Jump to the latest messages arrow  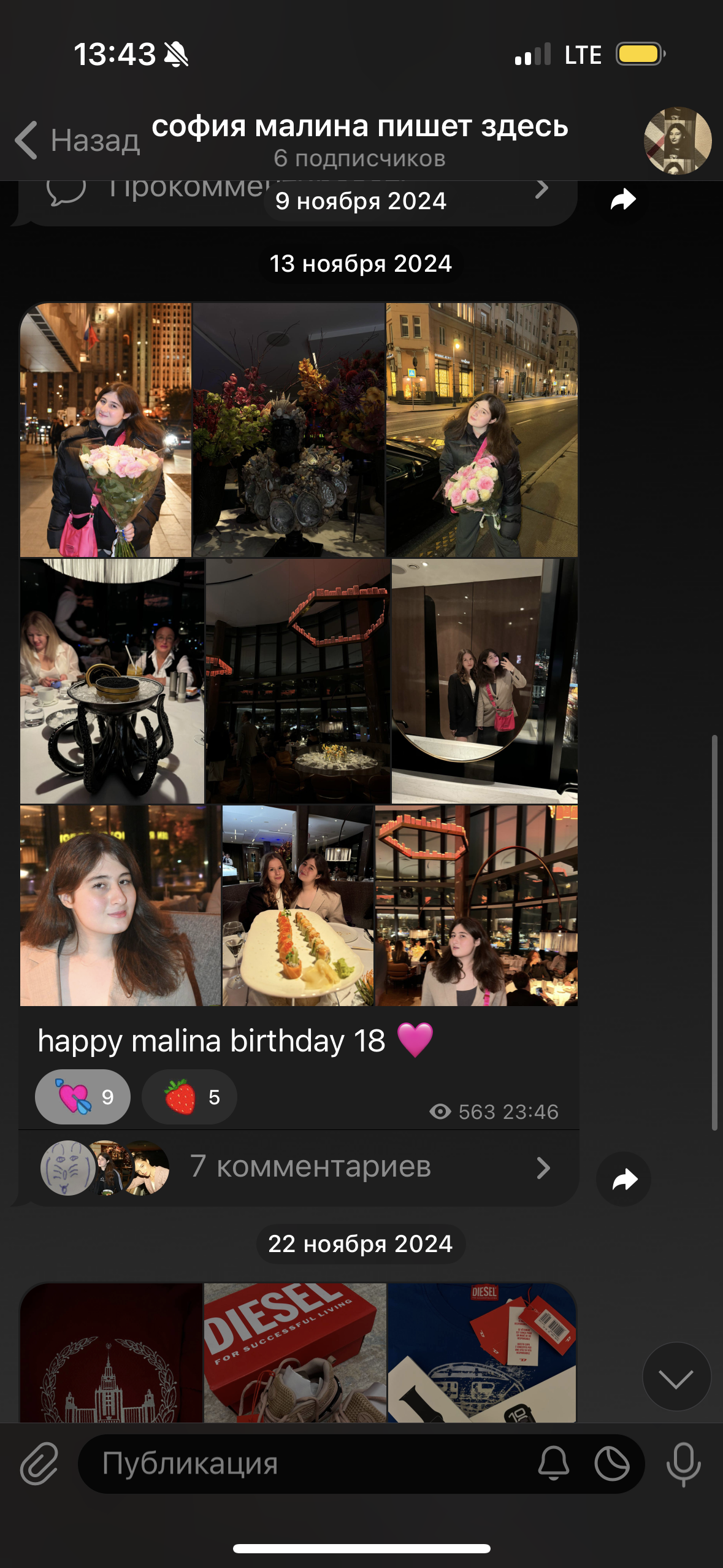(676, 1377)
